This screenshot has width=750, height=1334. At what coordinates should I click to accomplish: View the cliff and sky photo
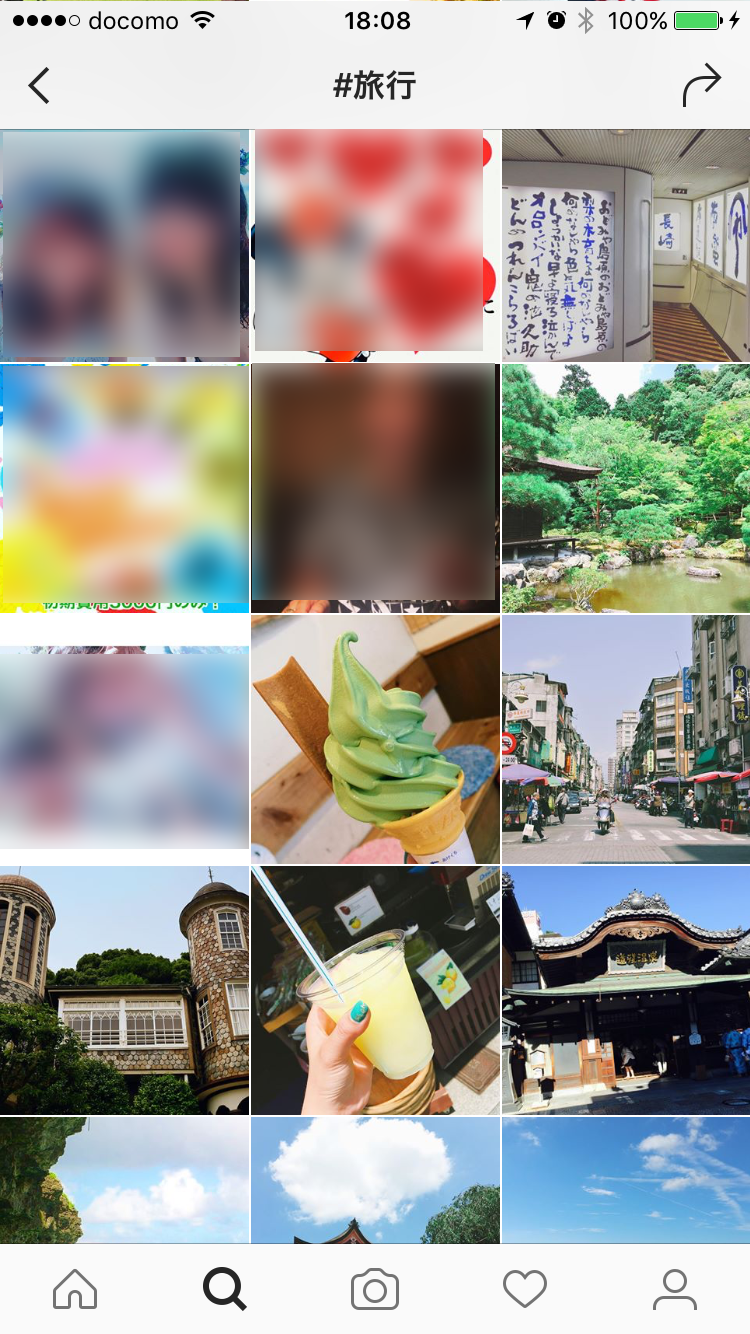(124, 1180)
